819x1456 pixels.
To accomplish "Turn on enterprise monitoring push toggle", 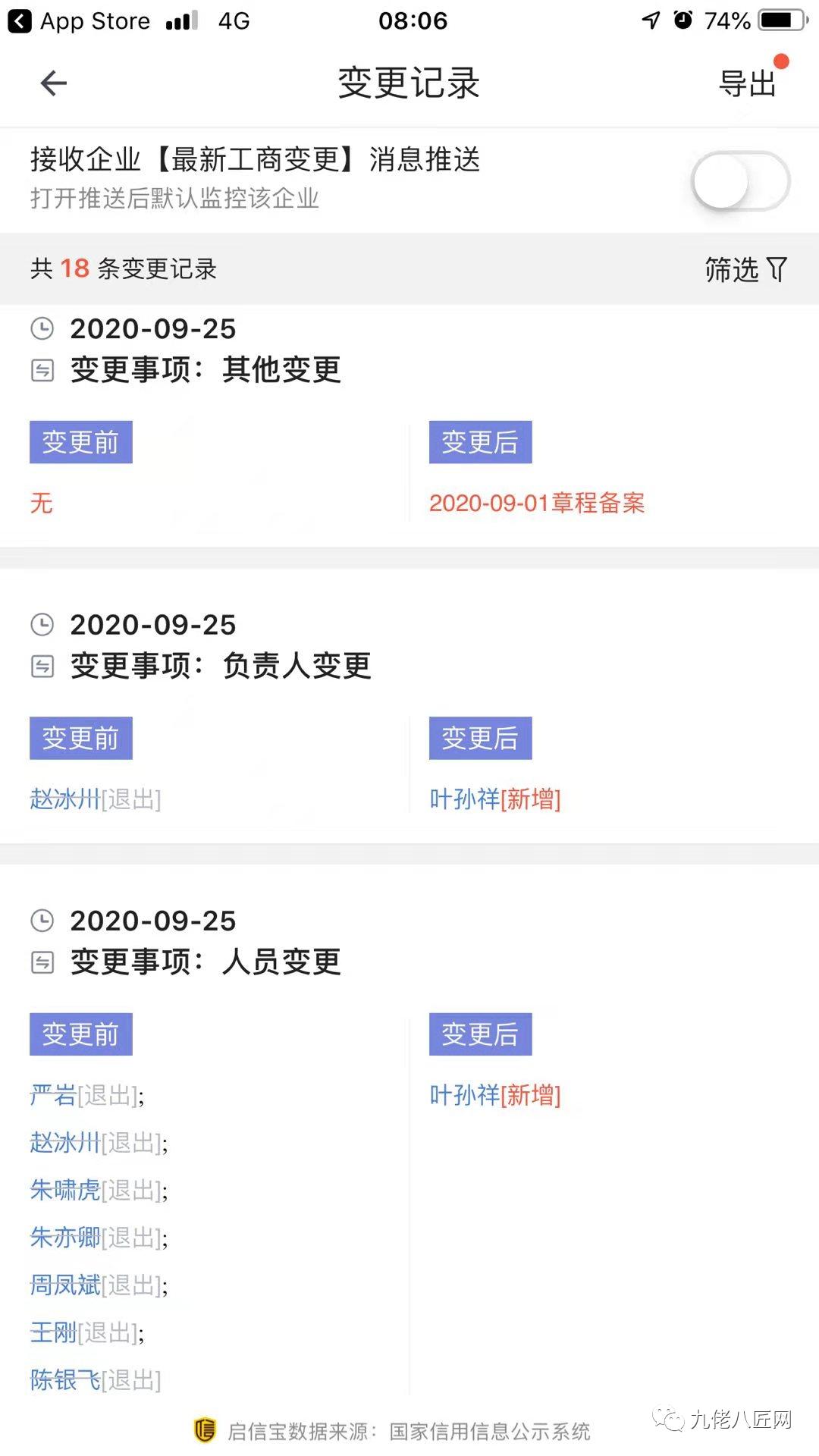I will pos(739,180).
